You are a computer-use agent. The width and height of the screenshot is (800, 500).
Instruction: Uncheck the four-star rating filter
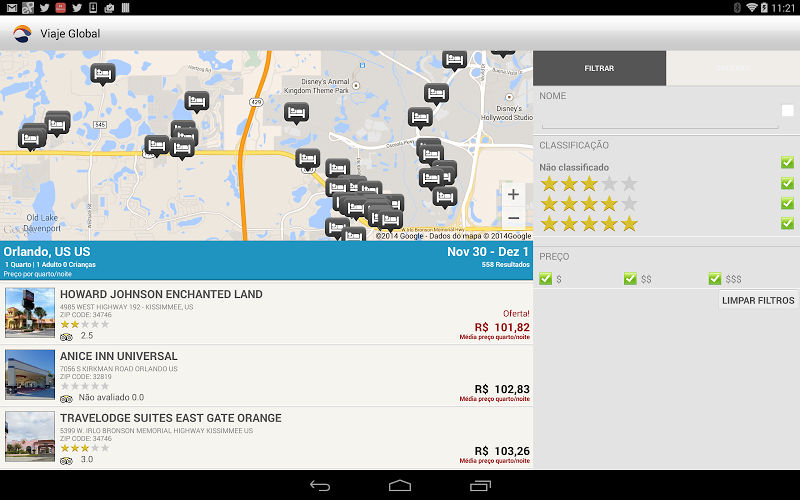[x=787, y=204]
